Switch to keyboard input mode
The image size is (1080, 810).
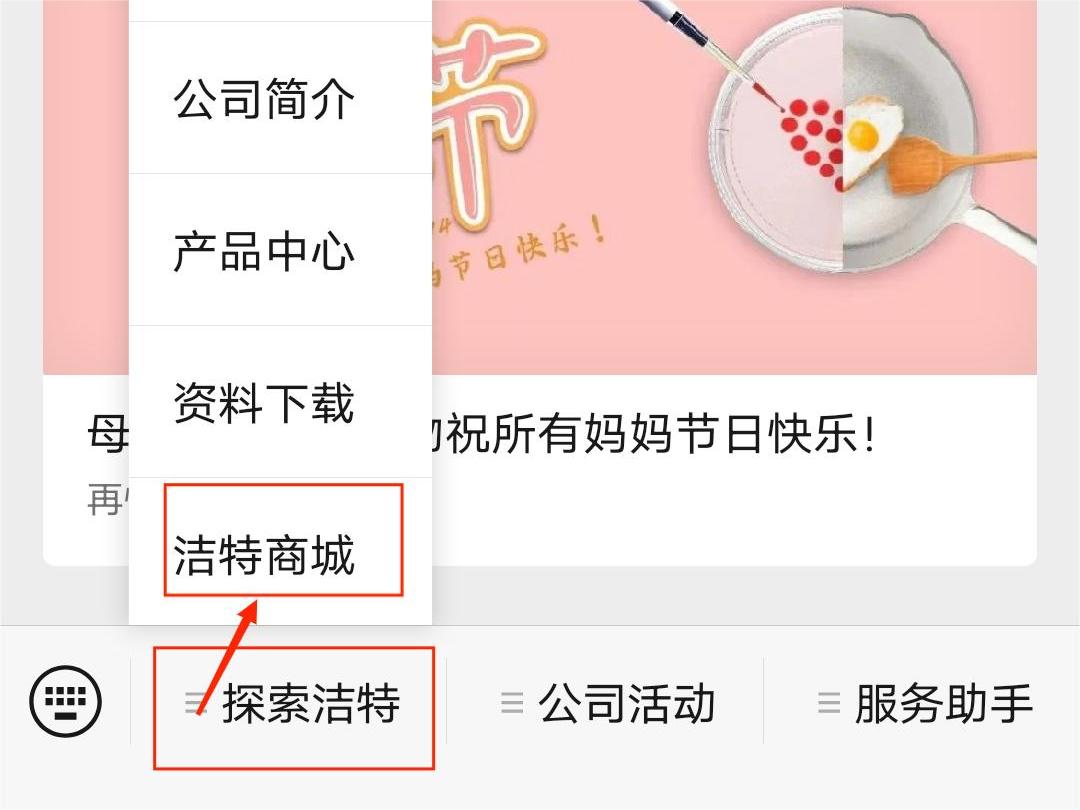tap(66, 703)
